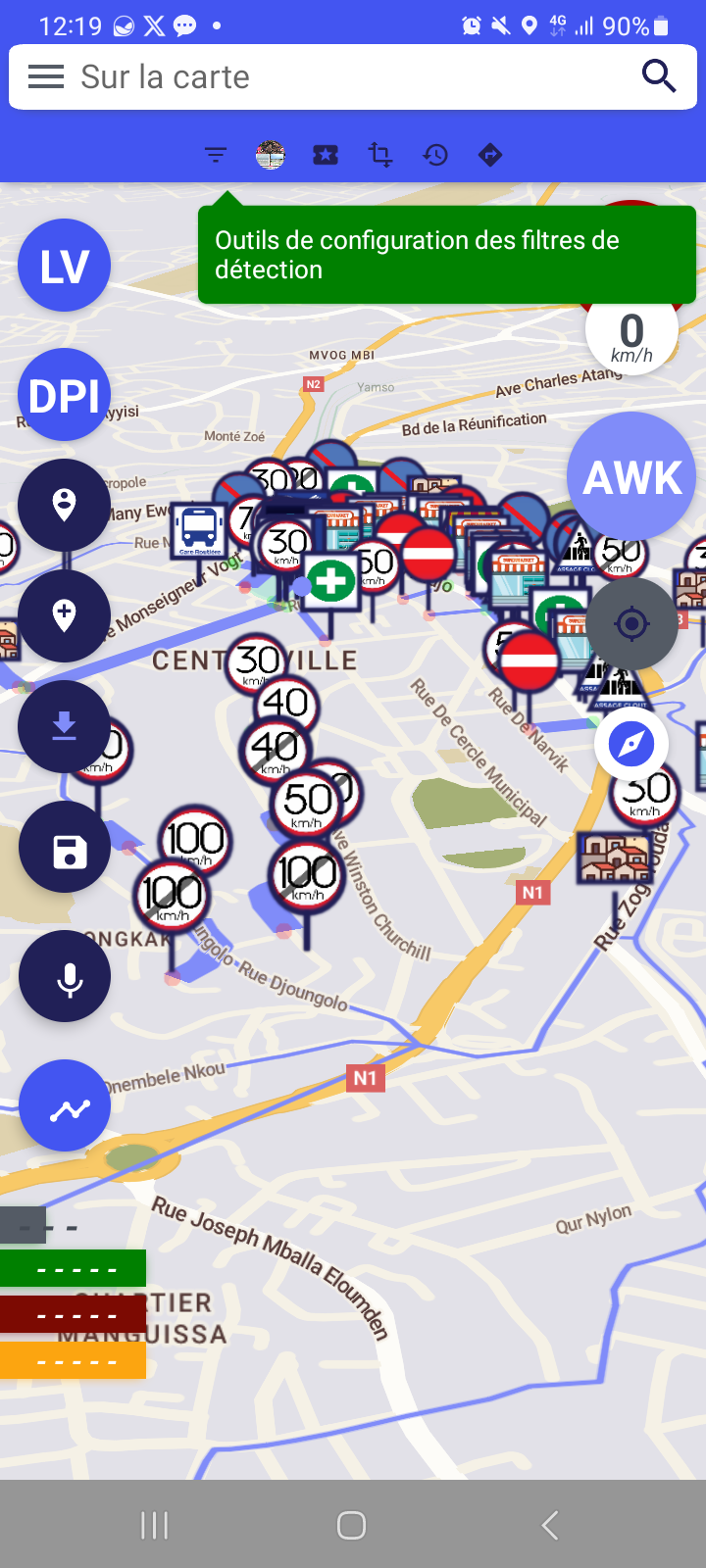This screenshot has height=1568, width=706.
Task: Tap the AWK round button
Action: [x=631, y=477]
